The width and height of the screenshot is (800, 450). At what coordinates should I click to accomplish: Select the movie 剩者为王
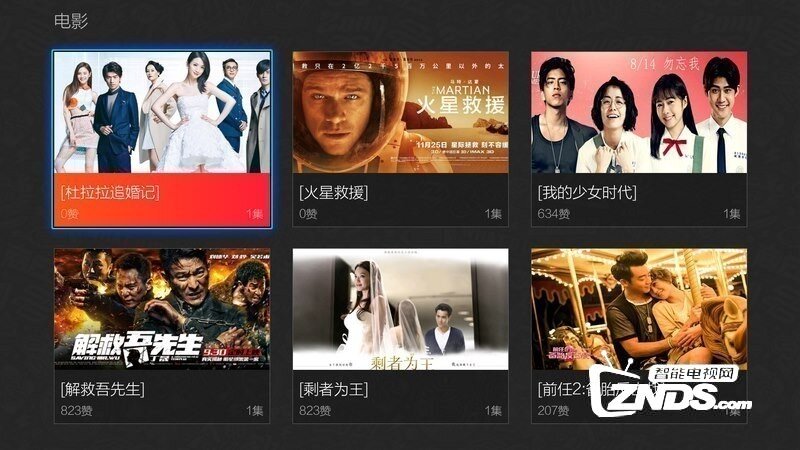(x=400, y=335)
